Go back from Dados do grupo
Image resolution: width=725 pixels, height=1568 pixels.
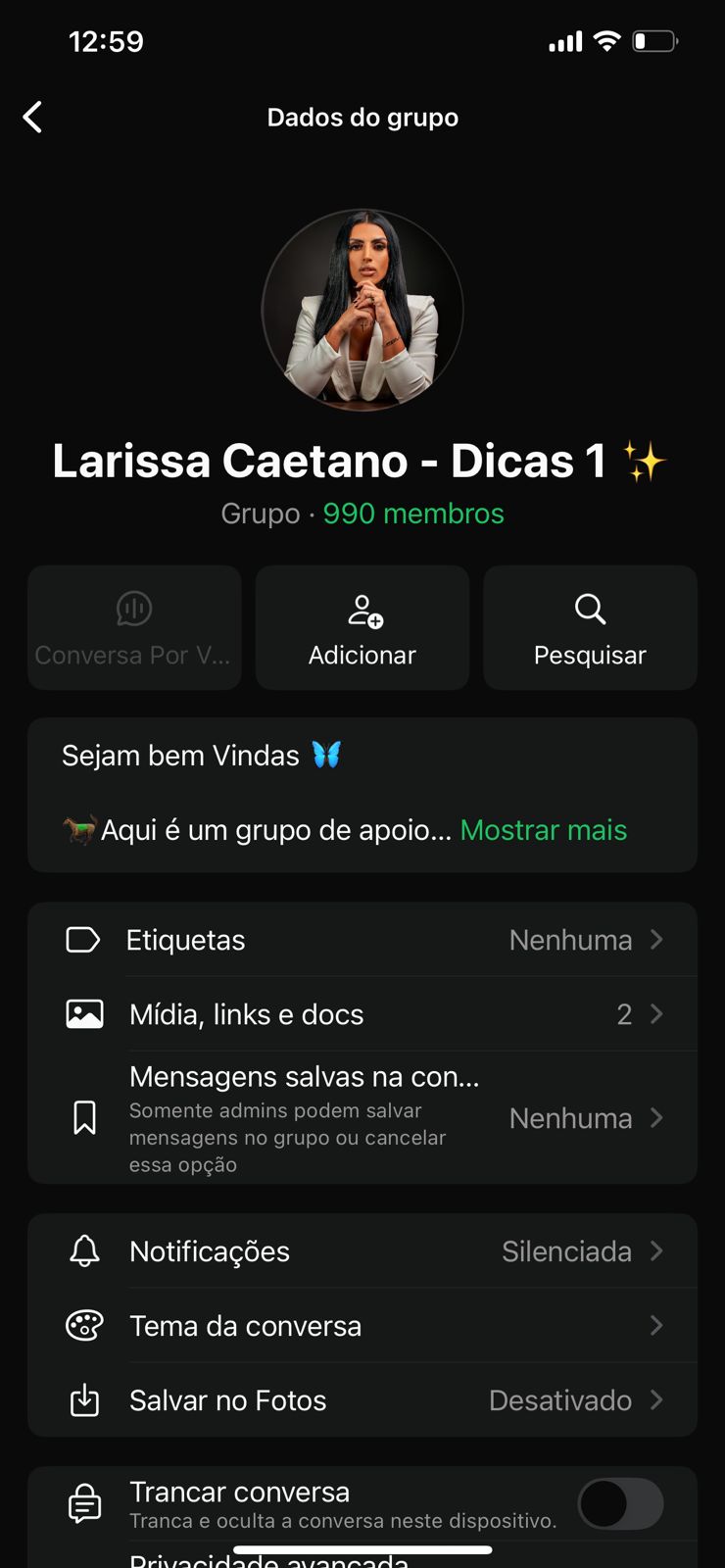pos(33,118)
